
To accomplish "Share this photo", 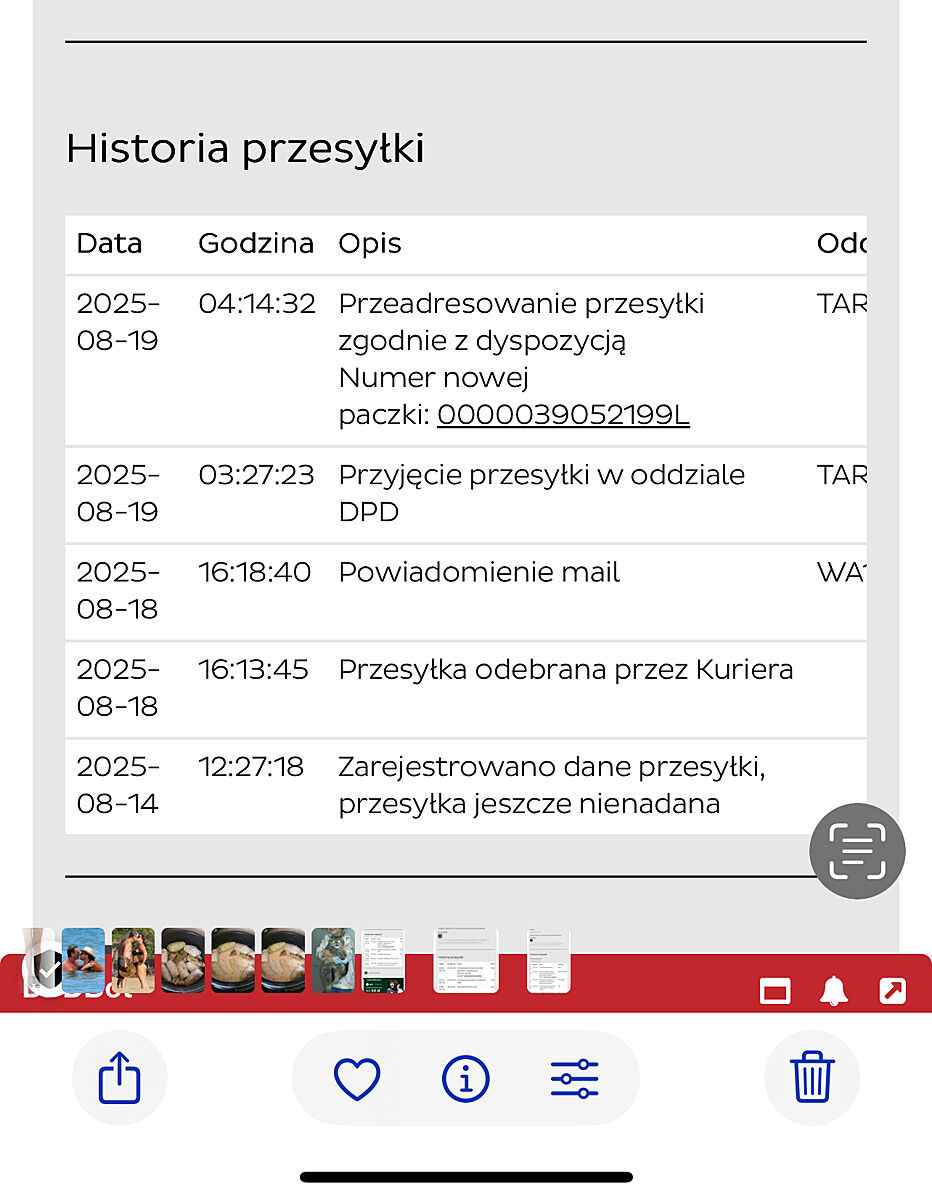I will coord(119,1079).
